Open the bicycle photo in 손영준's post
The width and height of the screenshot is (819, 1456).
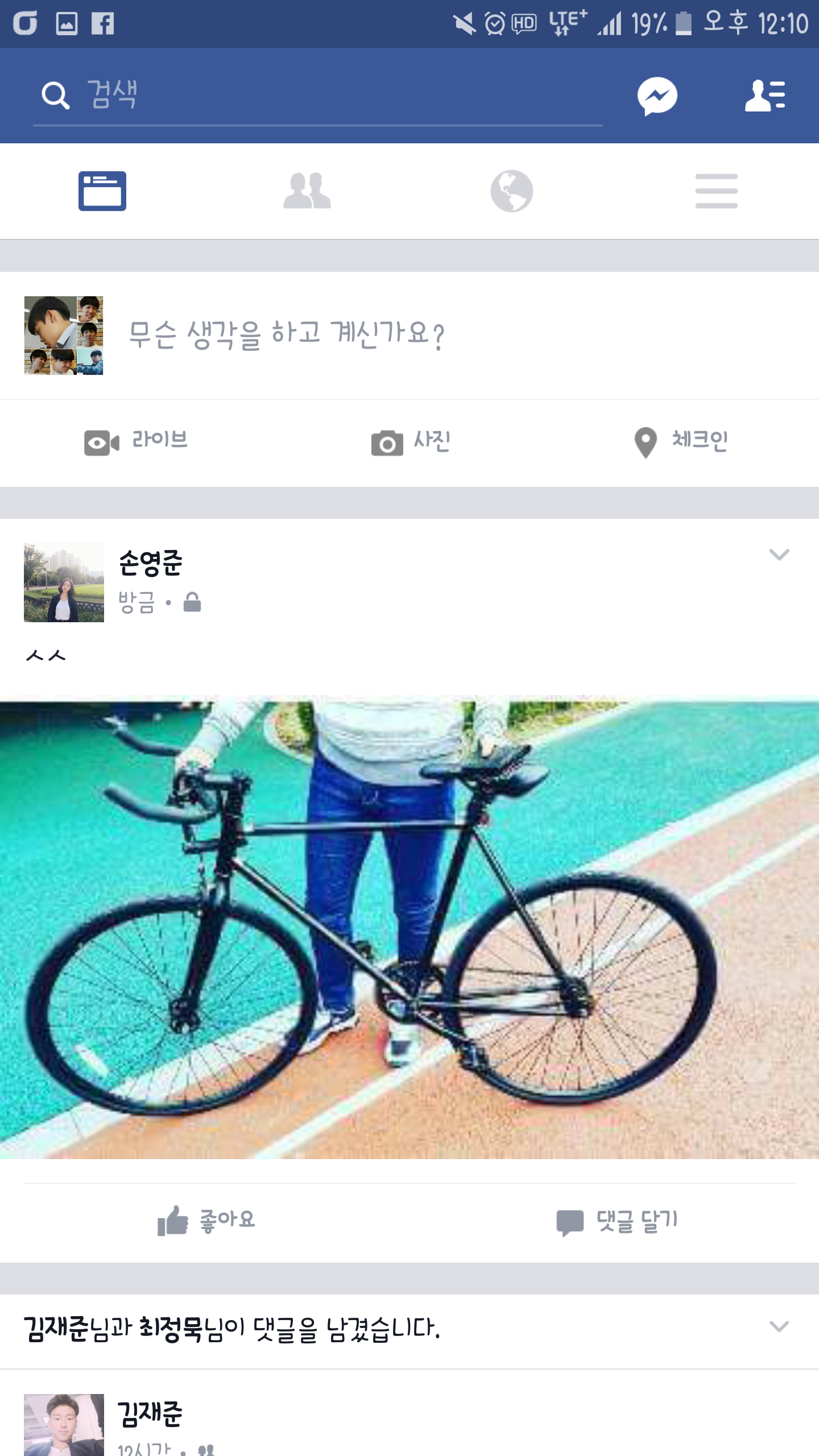point(409,927)
